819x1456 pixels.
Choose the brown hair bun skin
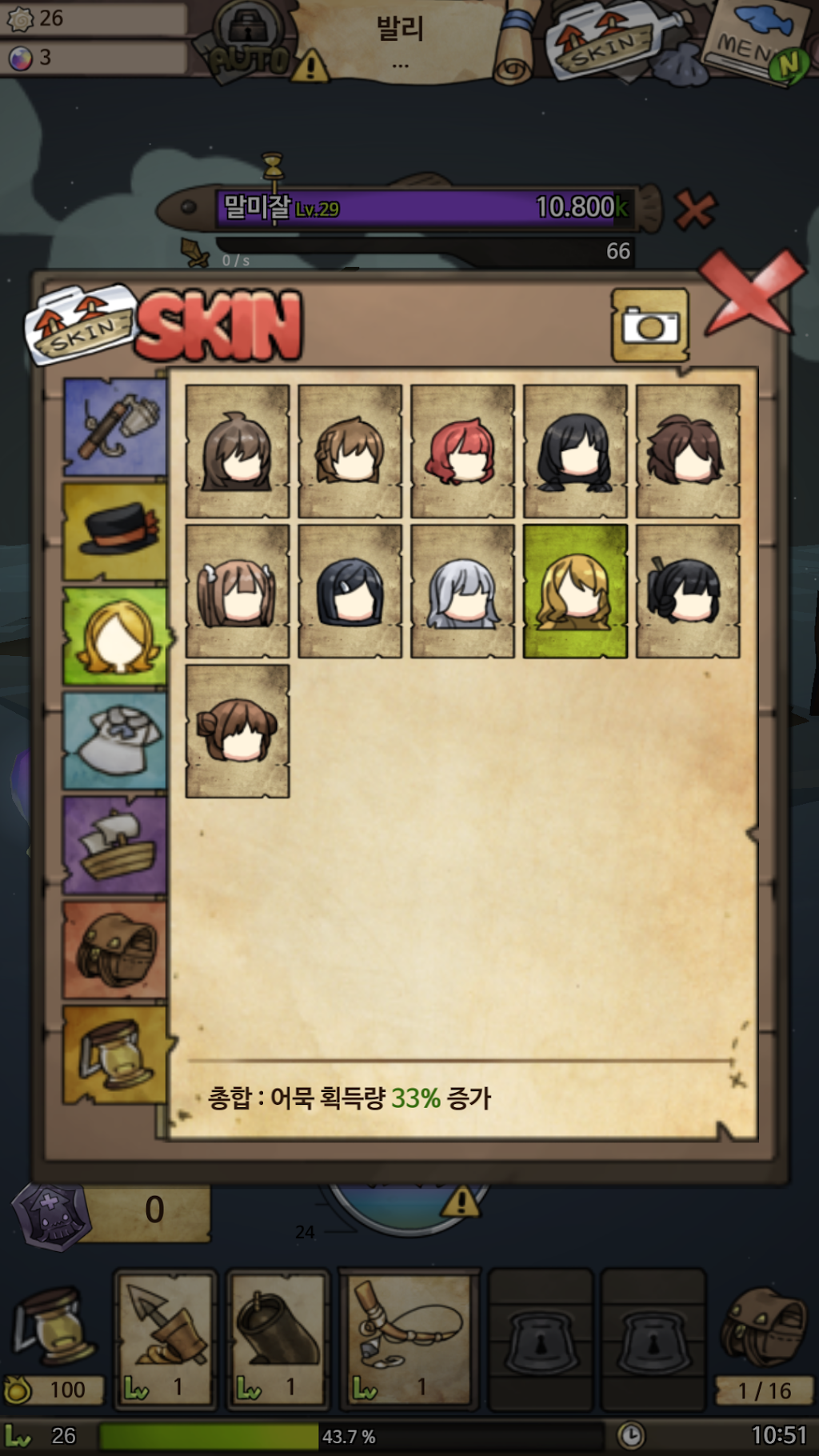click(x=238, y=731)
